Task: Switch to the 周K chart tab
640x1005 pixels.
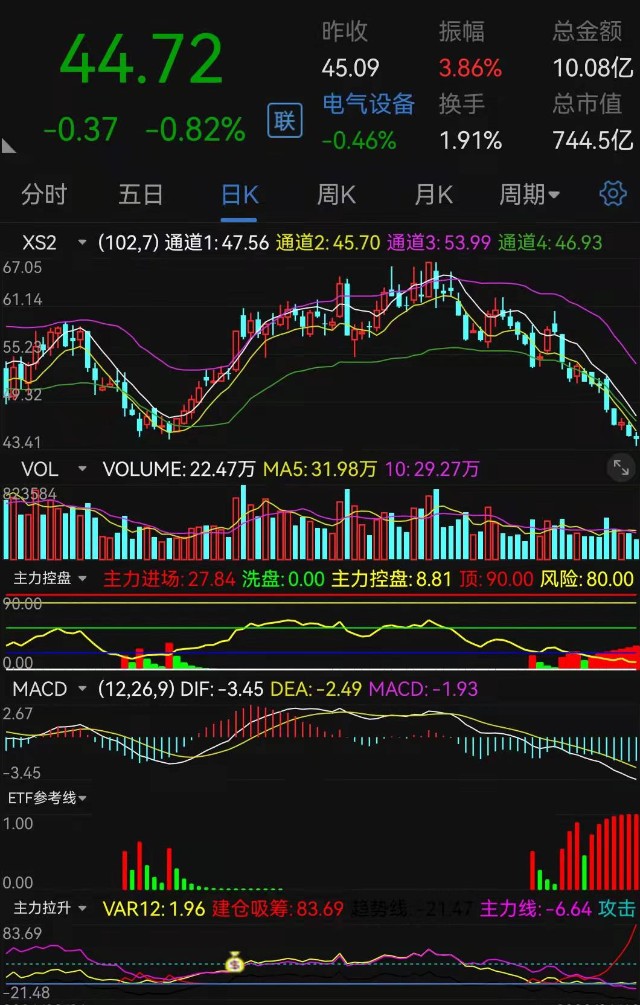Action: [x=336, y=194]
